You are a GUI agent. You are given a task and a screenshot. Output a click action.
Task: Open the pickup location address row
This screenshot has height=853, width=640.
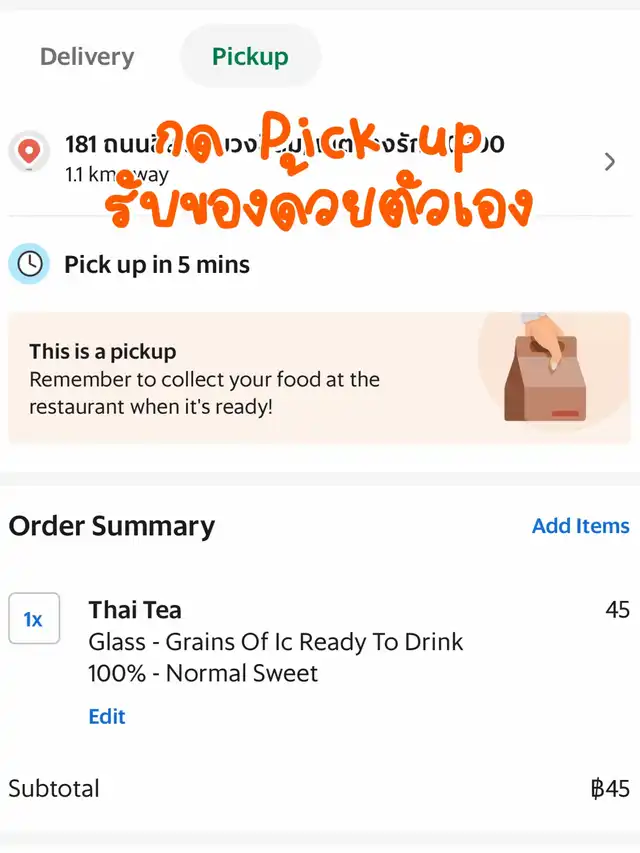pyautogui.click(x=320, y=158)
